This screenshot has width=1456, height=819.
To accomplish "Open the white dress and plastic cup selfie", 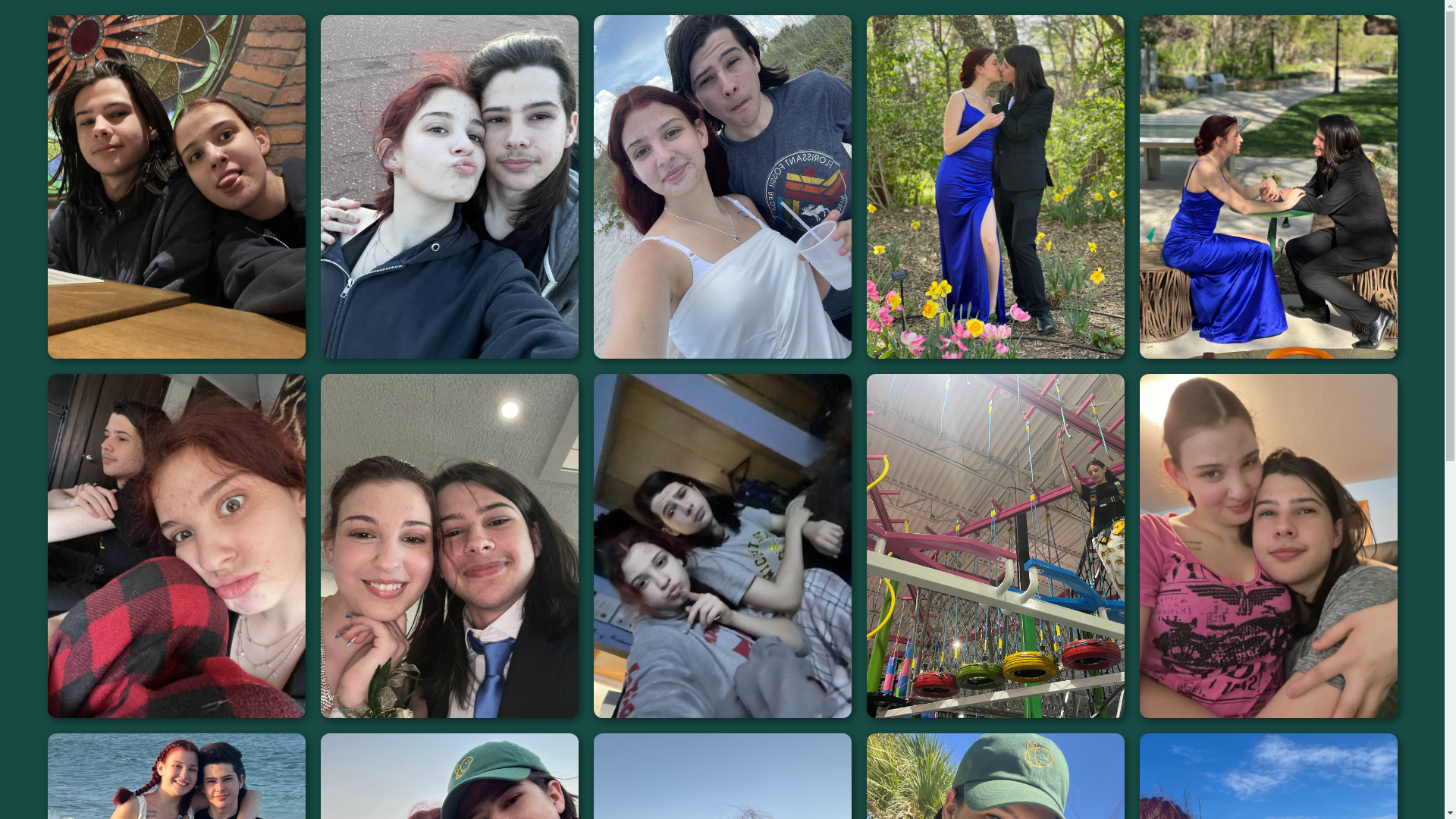I will pos(722,187).
